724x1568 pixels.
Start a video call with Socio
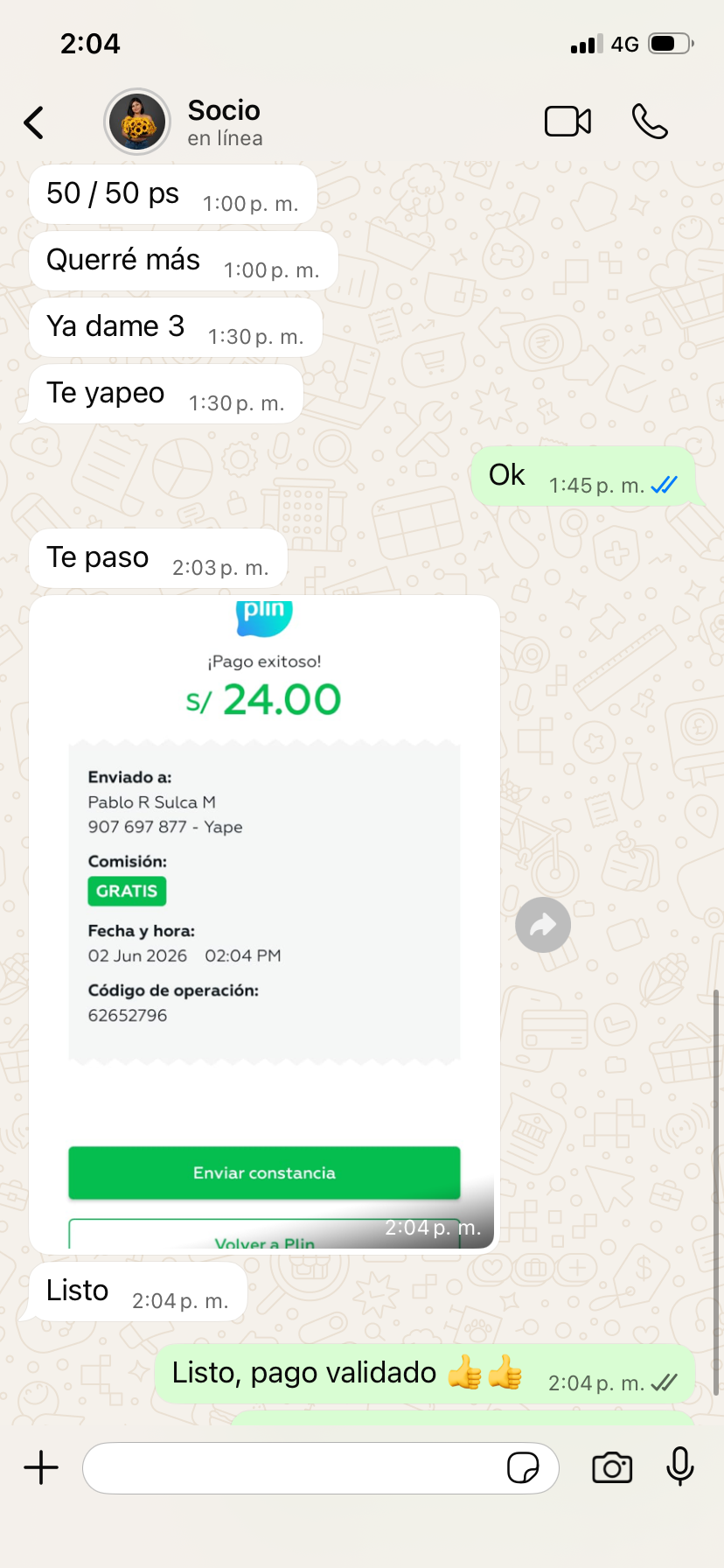click(567, 122)
